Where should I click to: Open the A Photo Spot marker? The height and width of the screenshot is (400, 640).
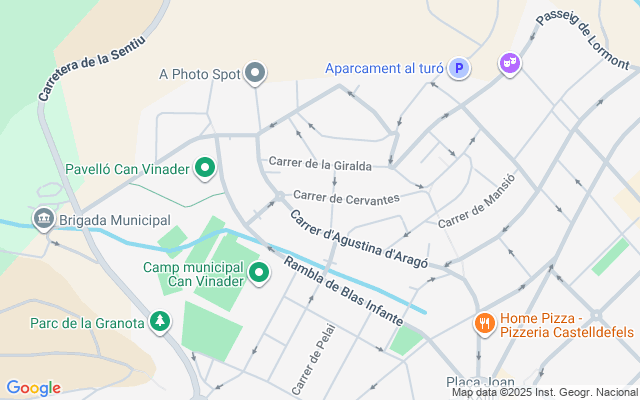pyautogui.click(x=256, y=73)
